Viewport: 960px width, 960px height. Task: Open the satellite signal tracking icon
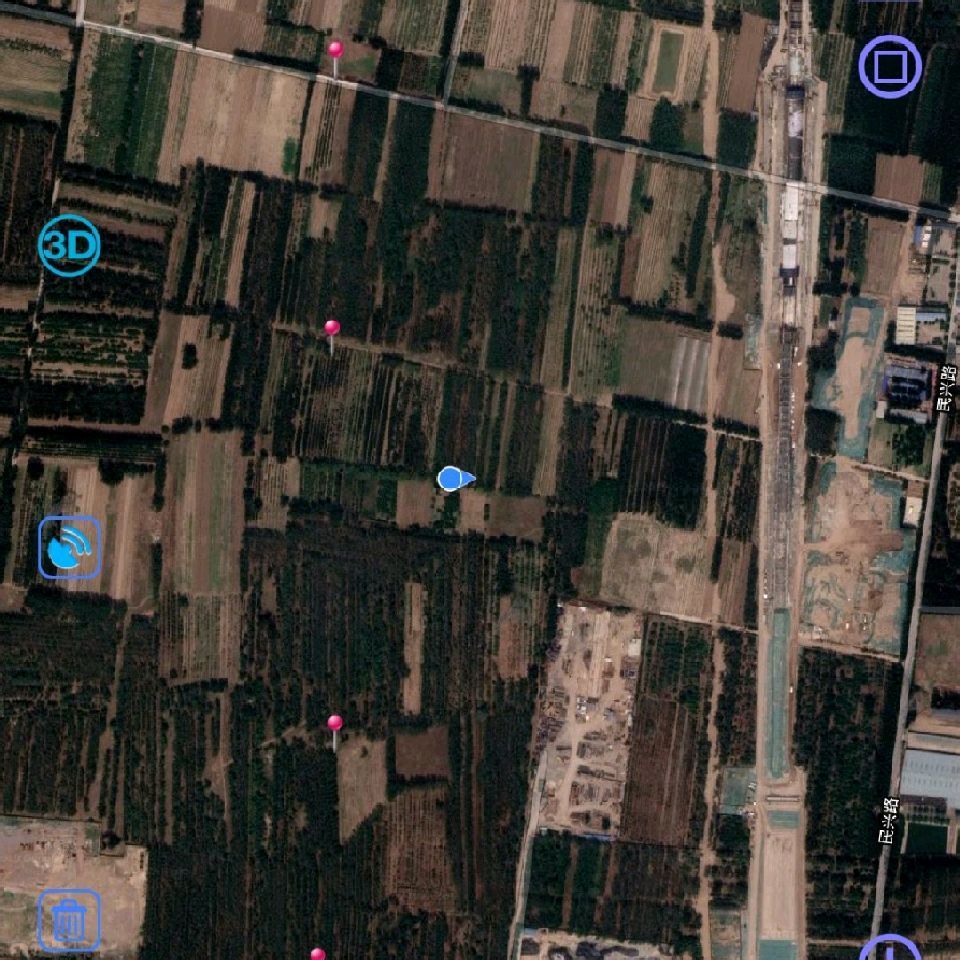[x=69, y=547]
